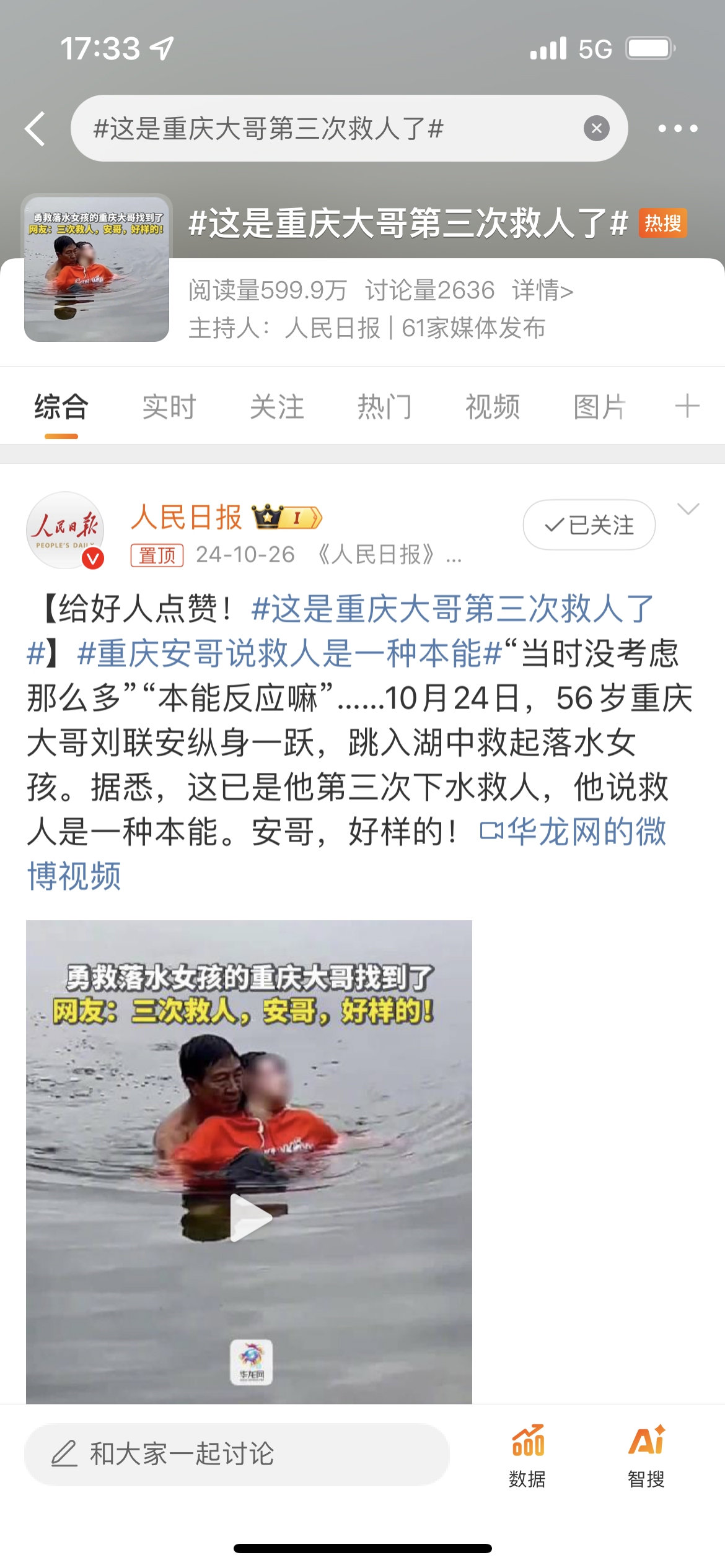The image size is (725, 1568).
Task: Switch to the 实时 tab
Action: click(x=169, y=407)
